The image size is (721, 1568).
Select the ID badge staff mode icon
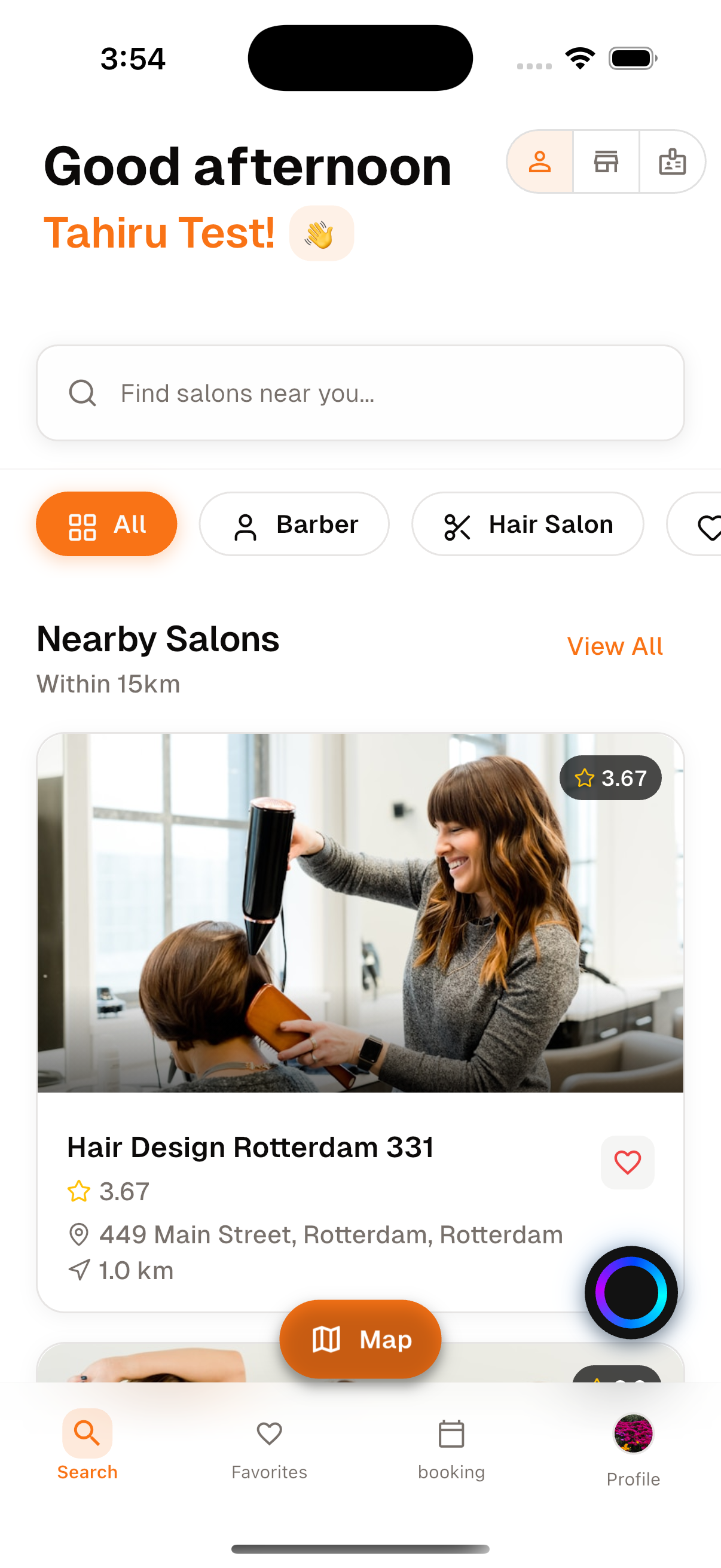coord(673,162)
